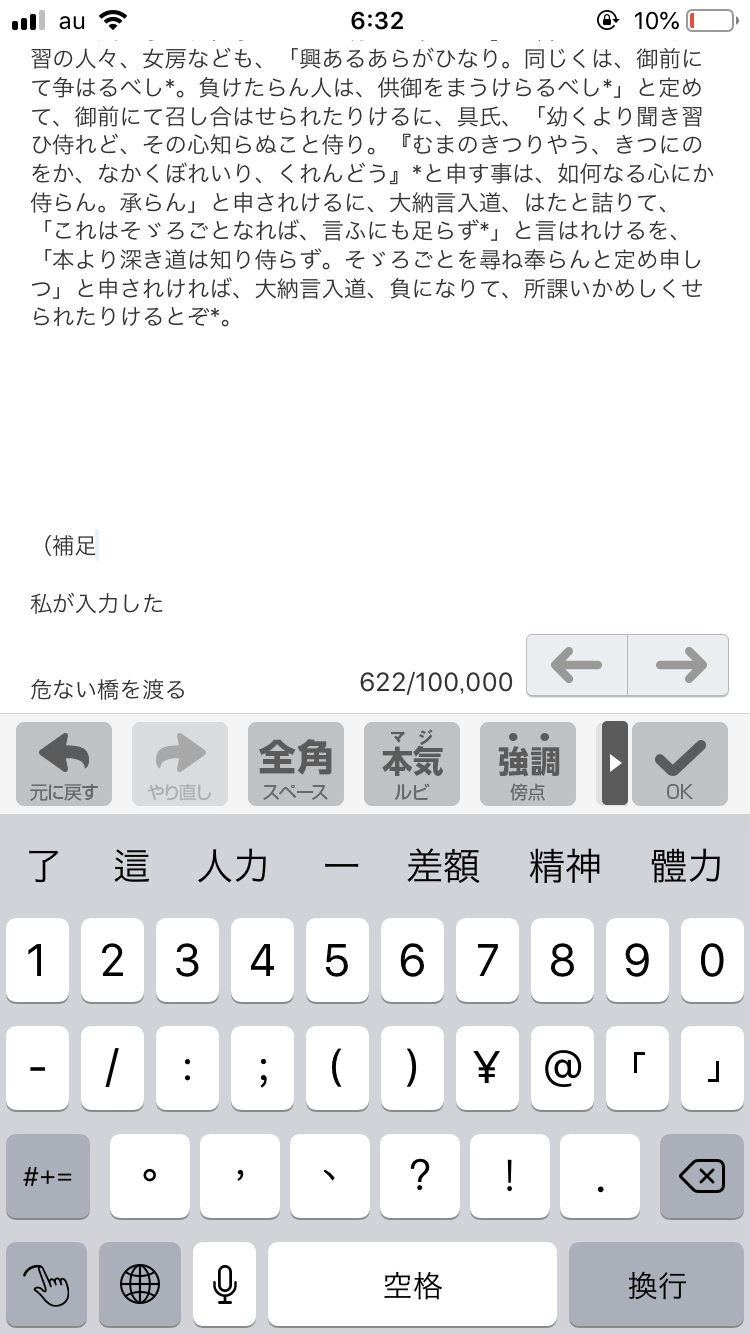Choose the 精神 keyboard suggestion
Image resolution: width=750 pixels, height=1334 pixels.
[565, 866]
